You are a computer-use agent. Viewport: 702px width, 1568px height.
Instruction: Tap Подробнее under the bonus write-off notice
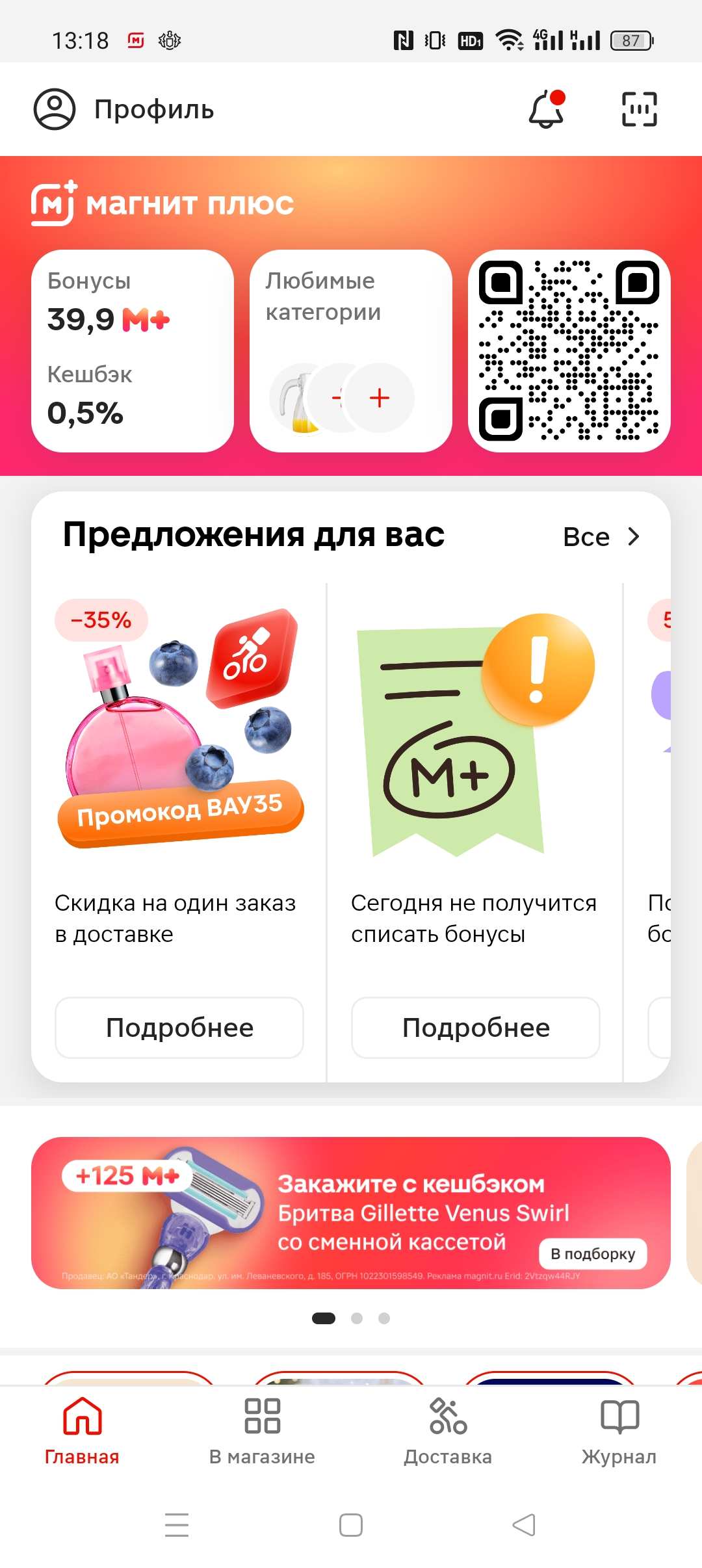pos(476,1028)
